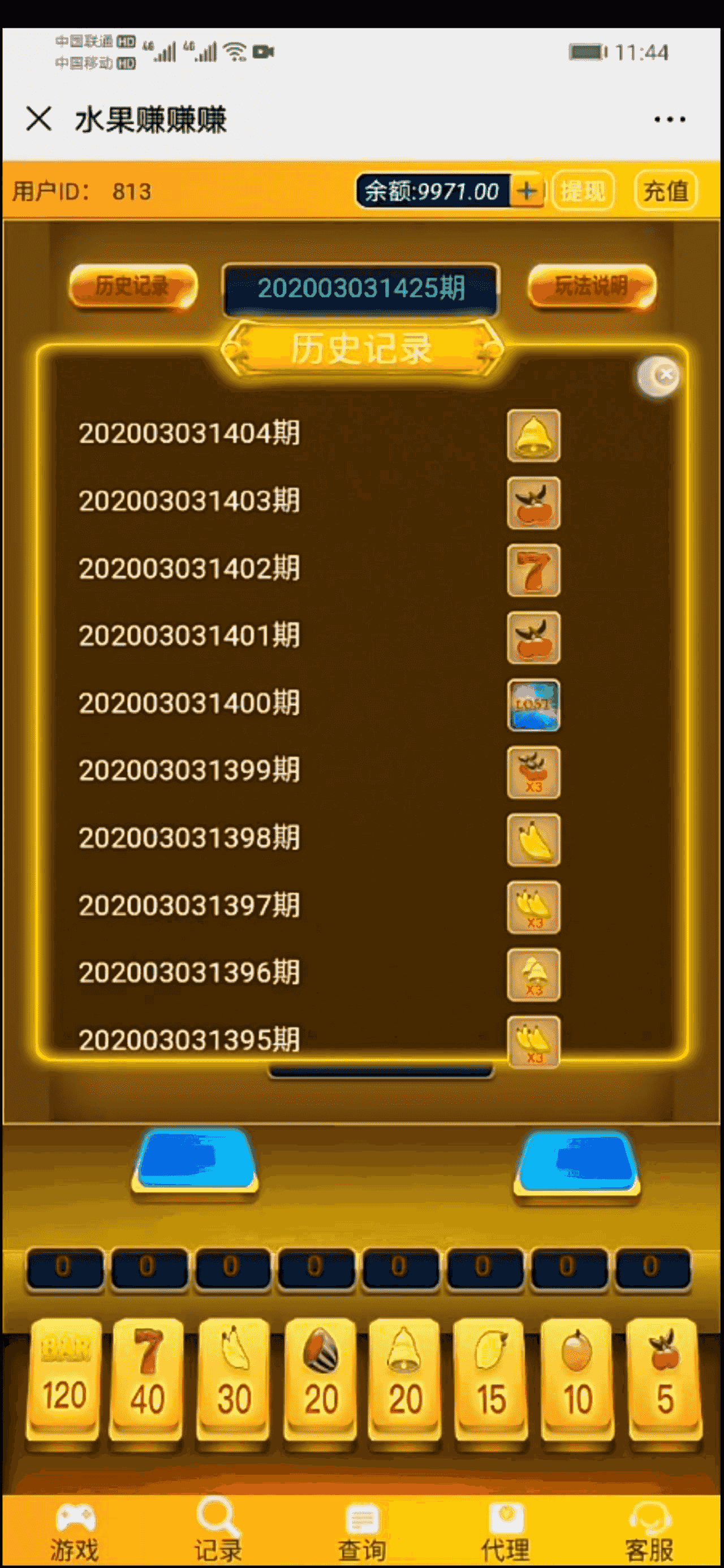Open the 客服 customer service tab

(x=649, y=1531)
